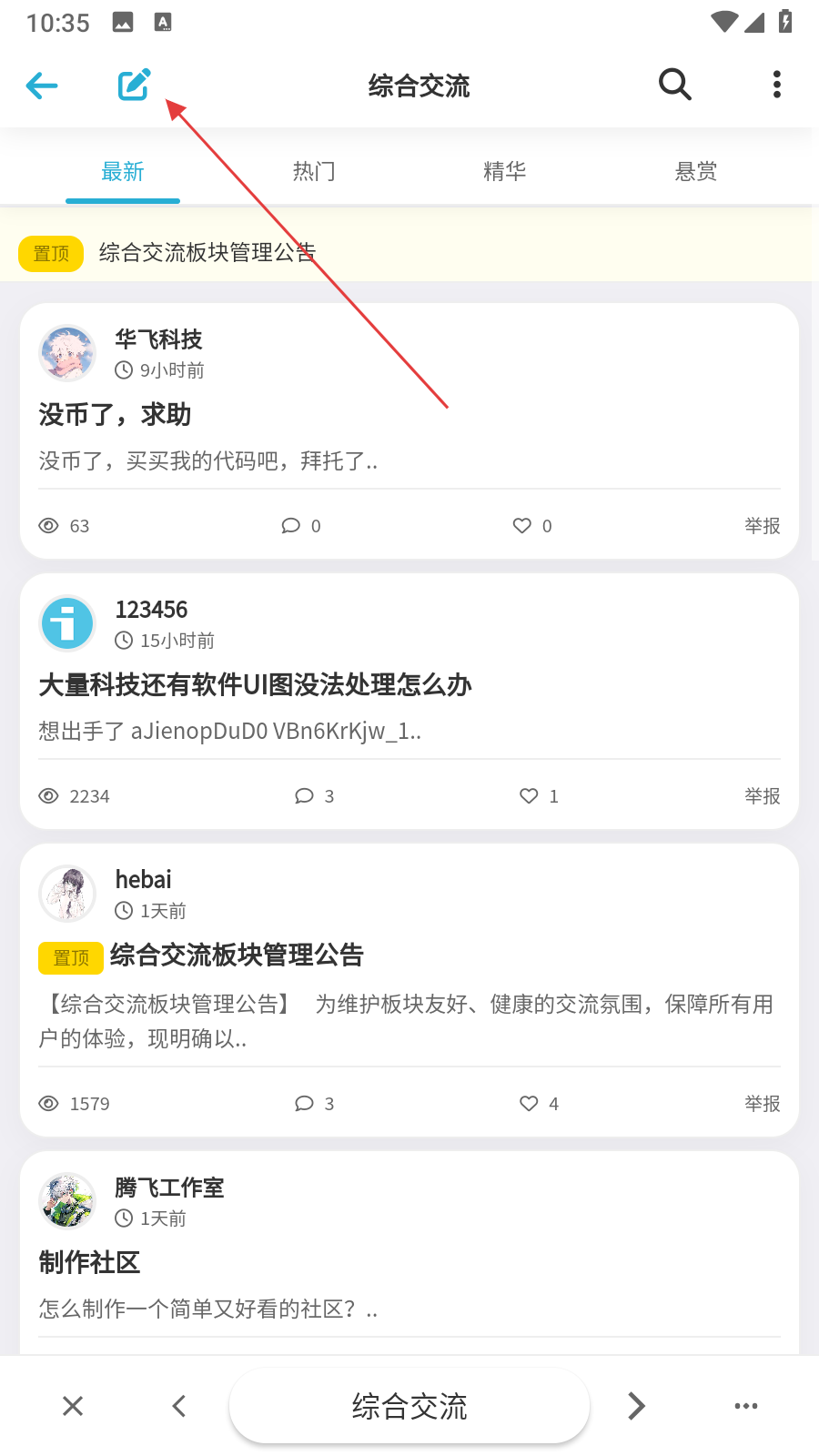Go forward with the bottom right chevron
Image resolution: width=819 pixels, height=1456 pixels.
[x=636, y=1406]
